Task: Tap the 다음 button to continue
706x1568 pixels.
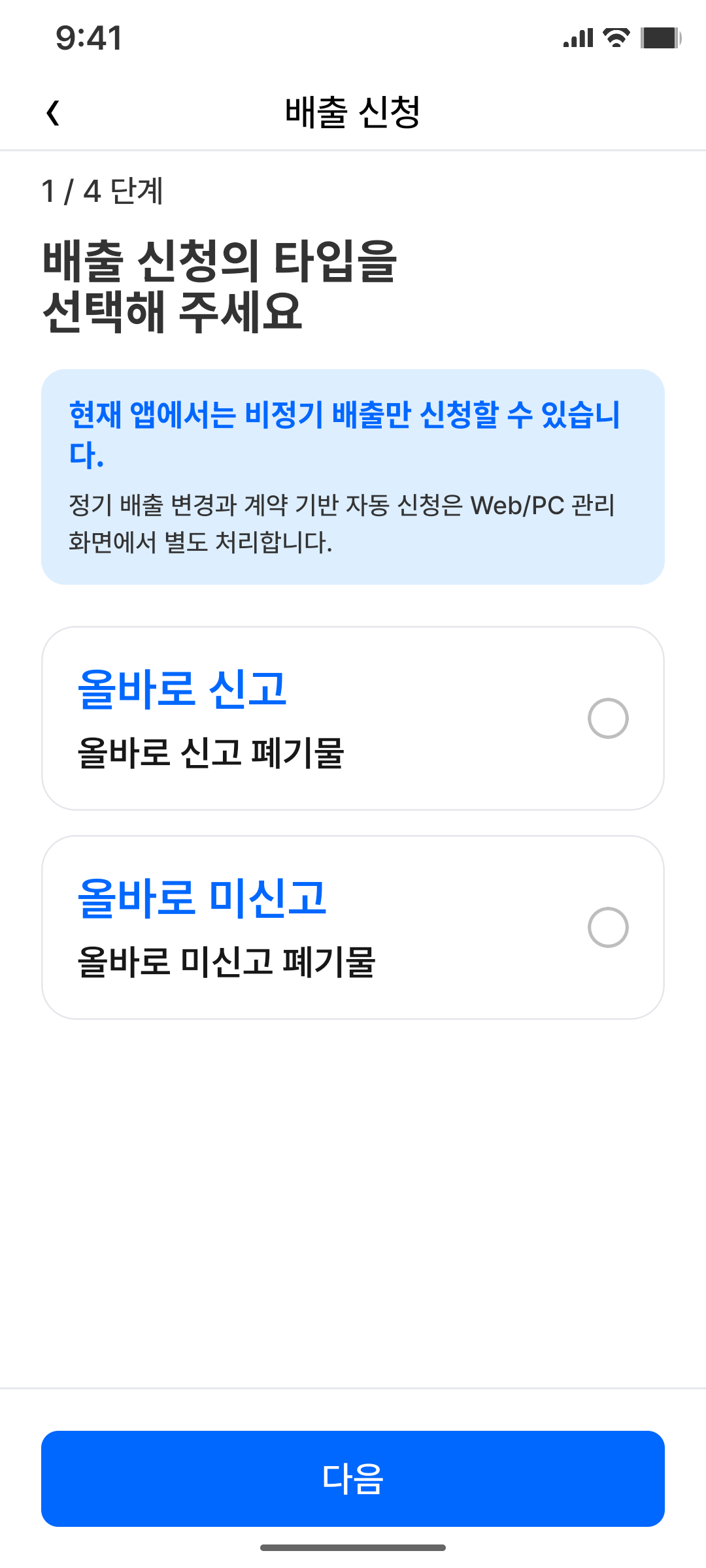Action: pos(353,1478)
